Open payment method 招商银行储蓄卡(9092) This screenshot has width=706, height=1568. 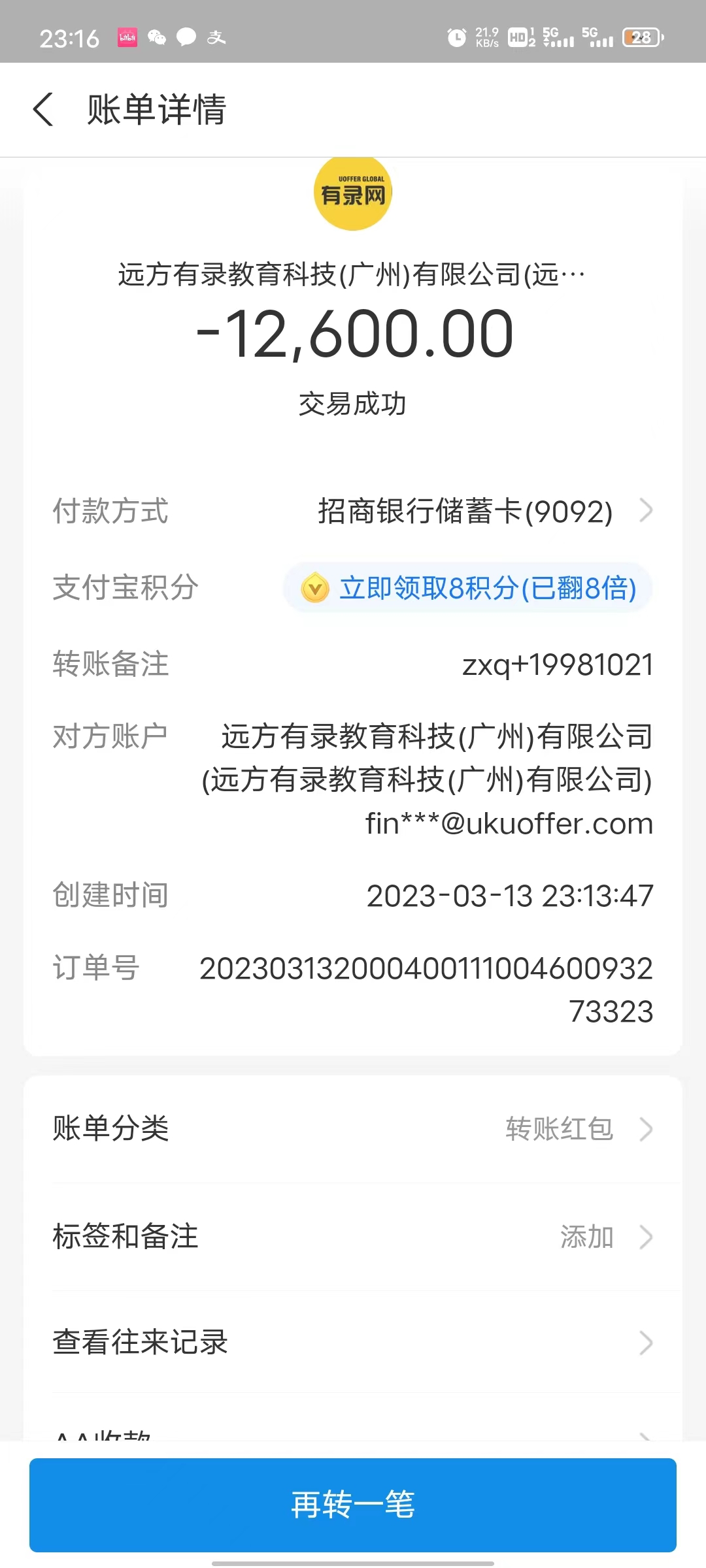point(484,511)
